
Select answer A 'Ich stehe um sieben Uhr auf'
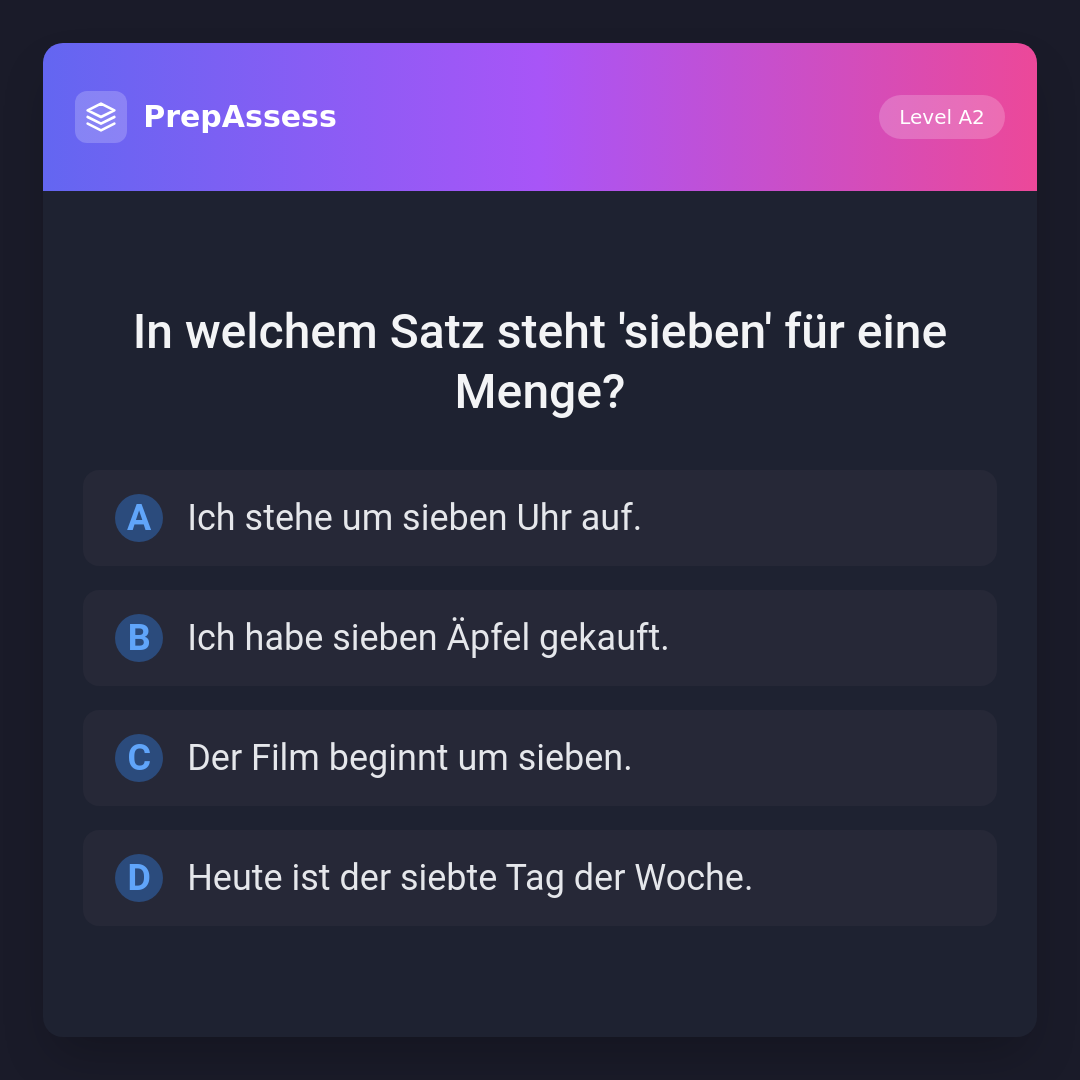click(540, 518)
